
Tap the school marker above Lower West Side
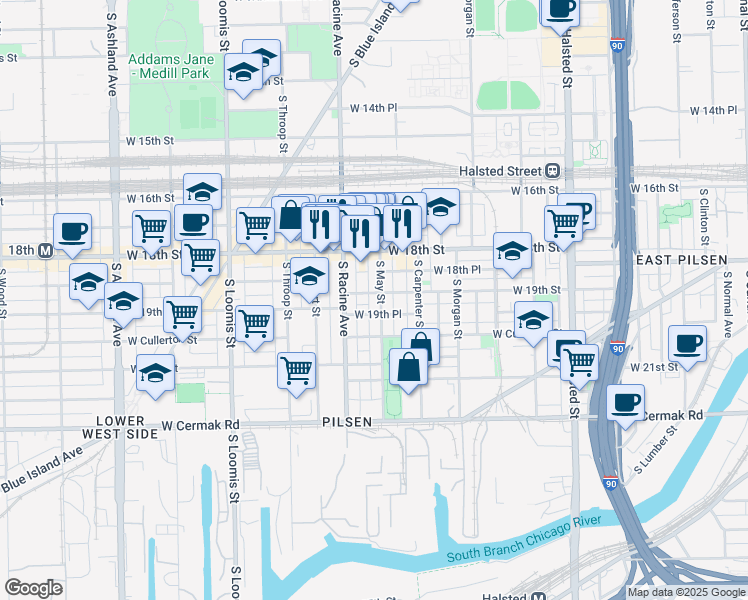click(155, 376)
